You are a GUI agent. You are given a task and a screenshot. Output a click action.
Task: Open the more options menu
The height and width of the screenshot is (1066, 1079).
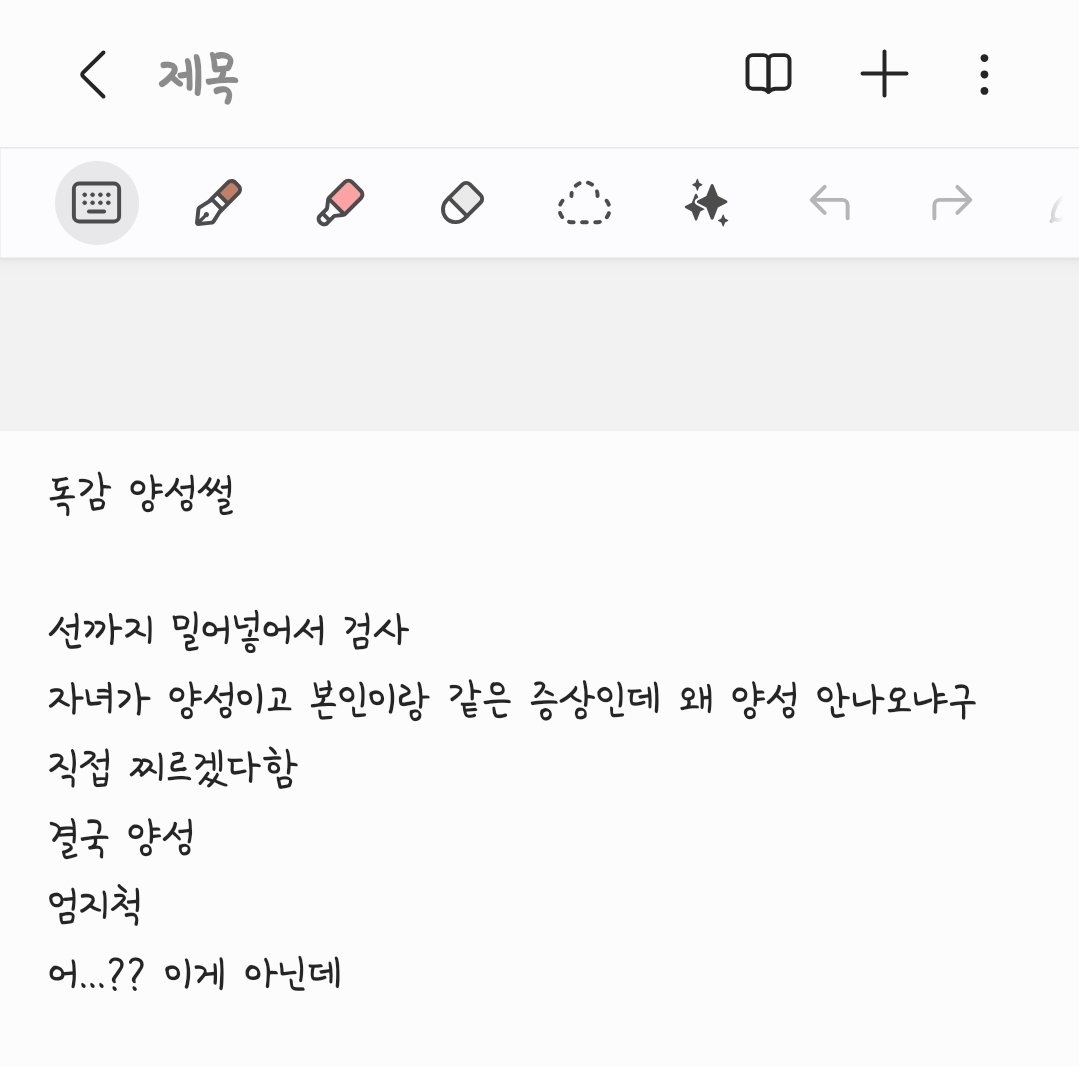coord(984,75)
